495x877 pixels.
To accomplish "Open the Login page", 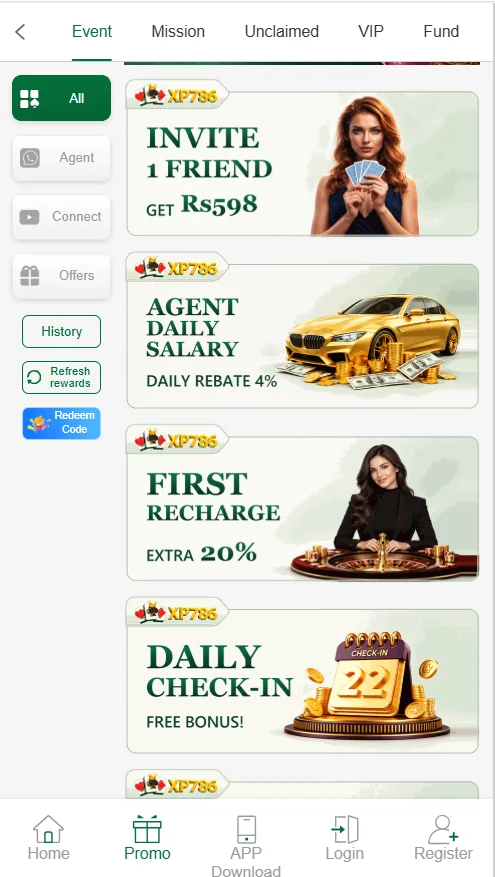I will point(345,838).
